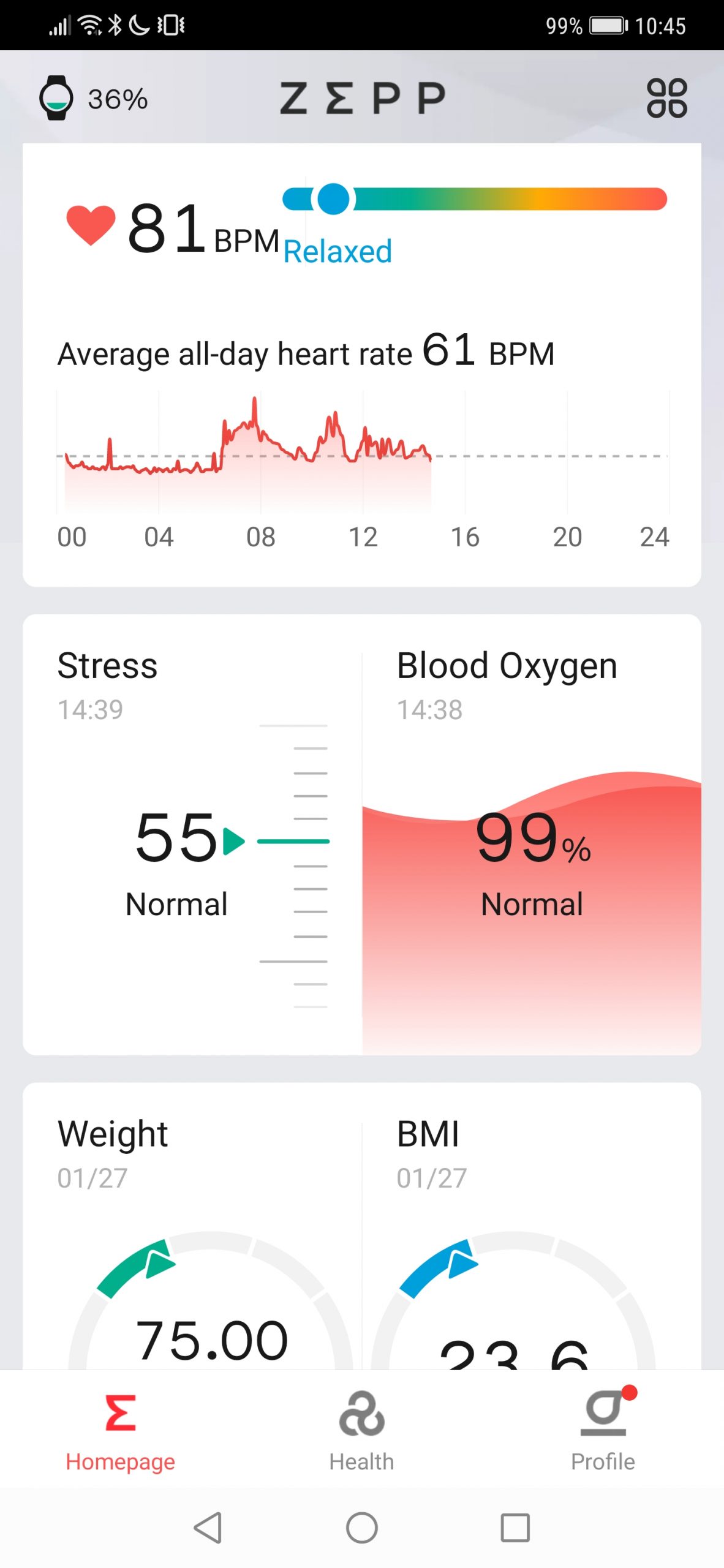Open the four-circle dashboard edit icon
The width and height of the screenshot is (724, 1568).
click(666, 98)
